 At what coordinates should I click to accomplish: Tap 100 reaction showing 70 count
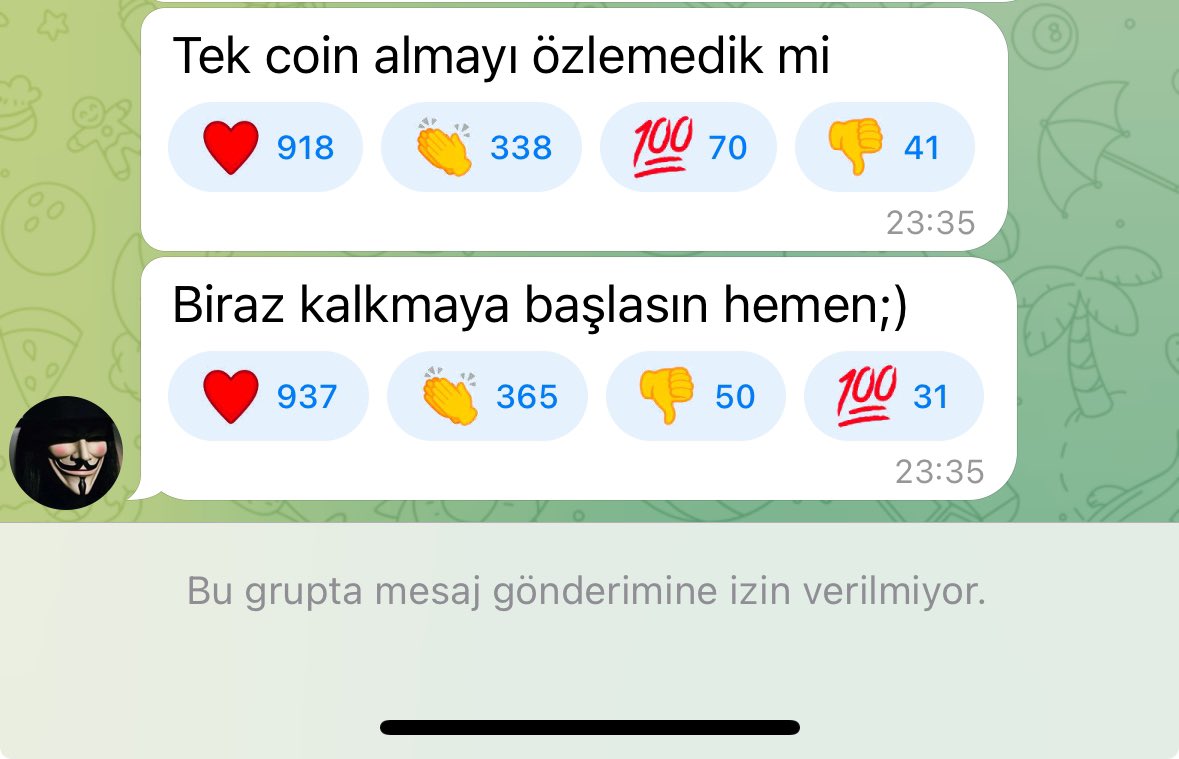(689, 148)
